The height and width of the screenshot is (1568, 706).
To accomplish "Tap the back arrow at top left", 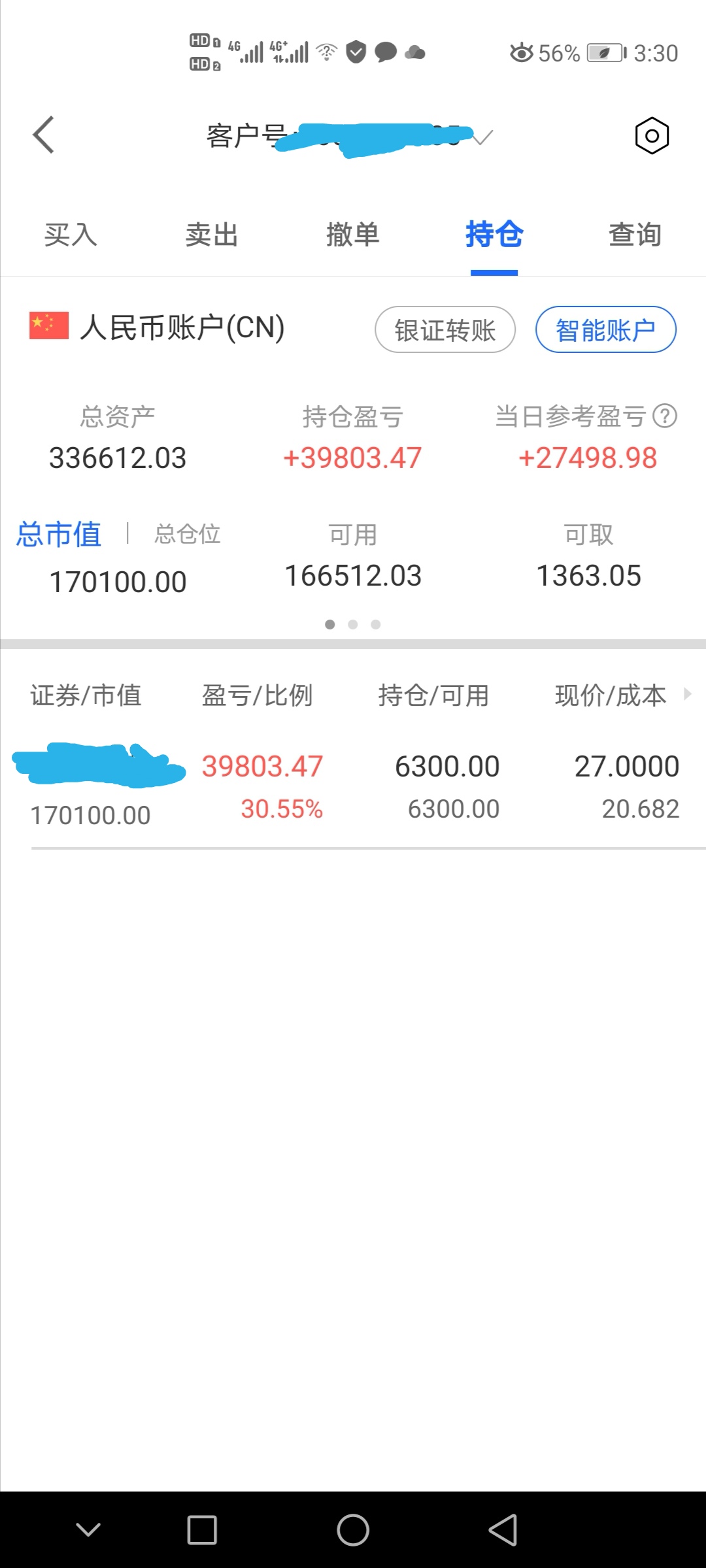I will pyautogui.click(x=43, y=135).
